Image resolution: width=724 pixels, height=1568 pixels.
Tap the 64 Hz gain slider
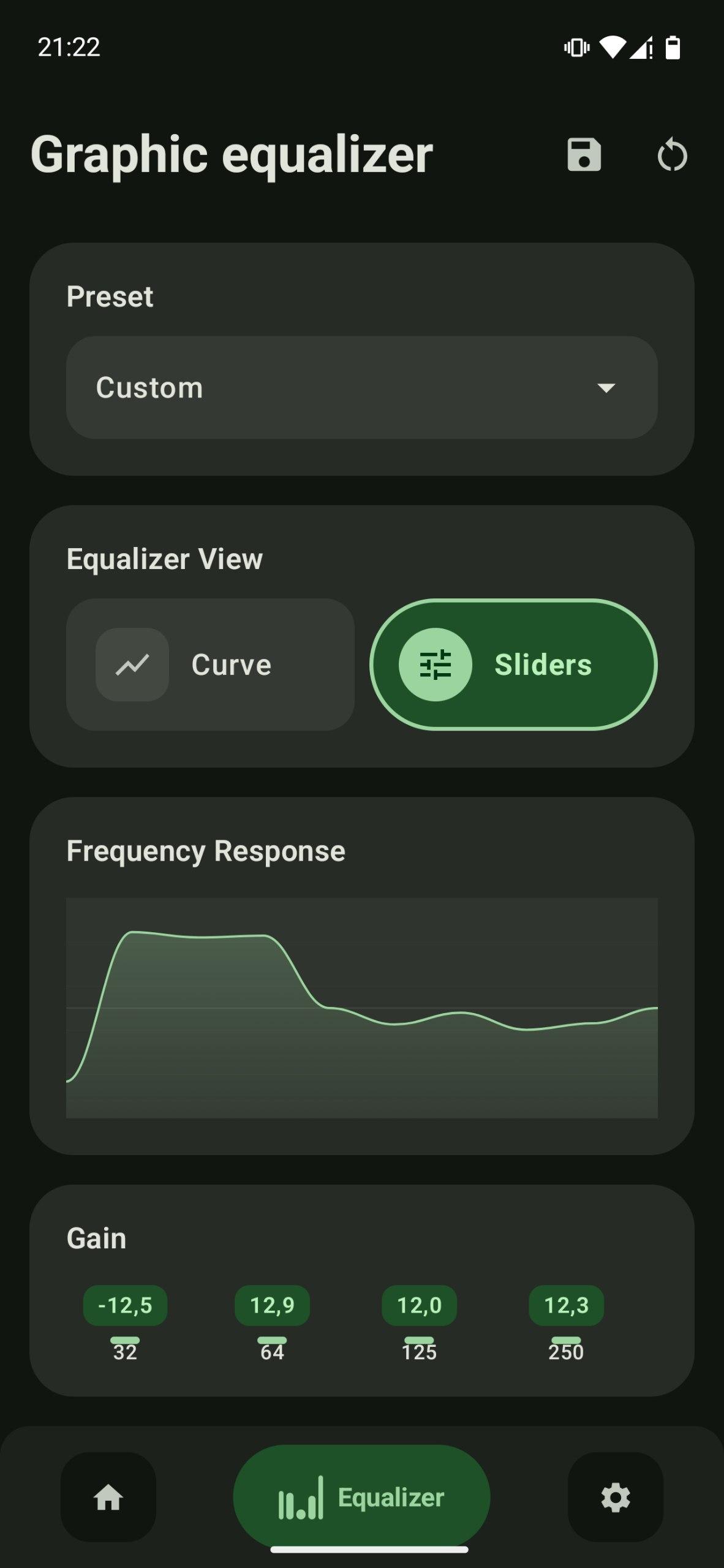click(x=272, y=1340)
